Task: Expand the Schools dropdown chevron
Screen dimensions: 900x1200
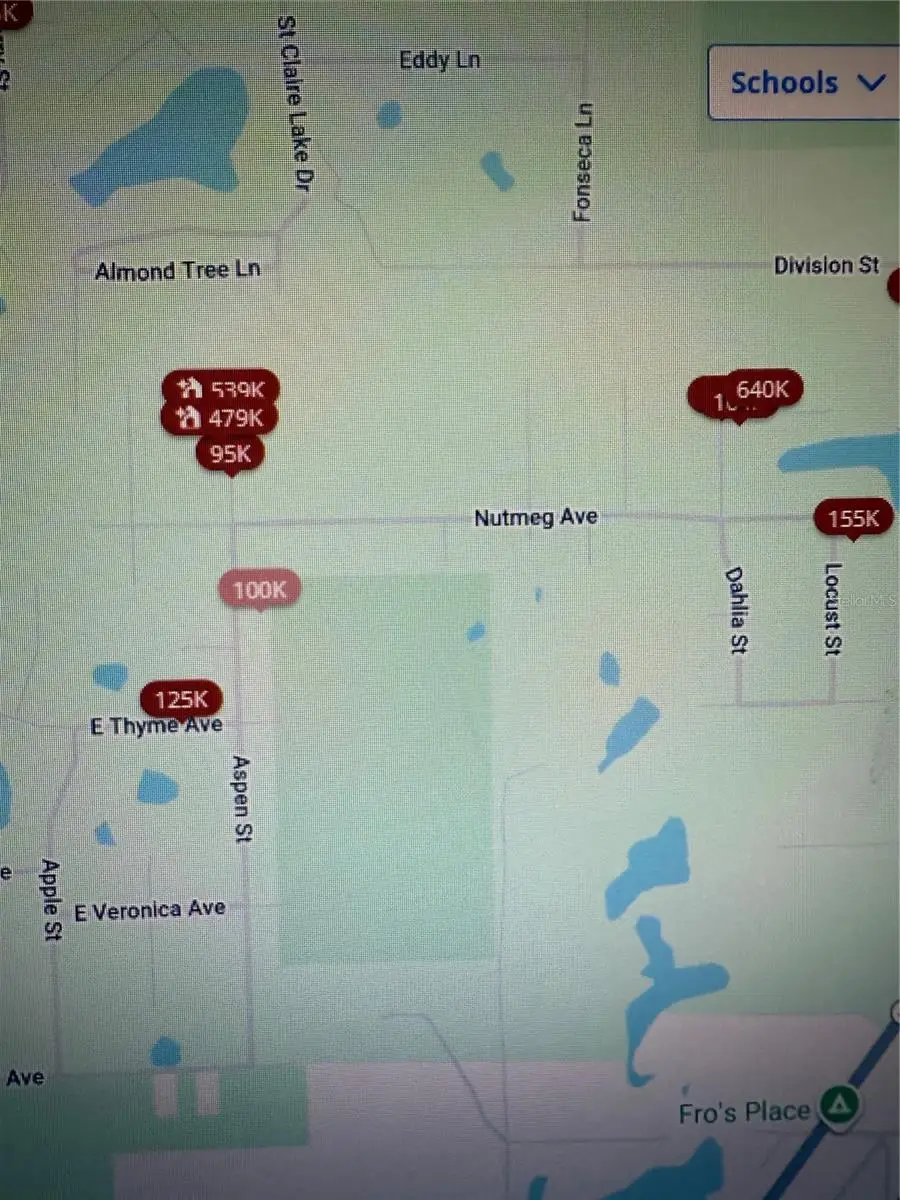Action: pos(872,83)
